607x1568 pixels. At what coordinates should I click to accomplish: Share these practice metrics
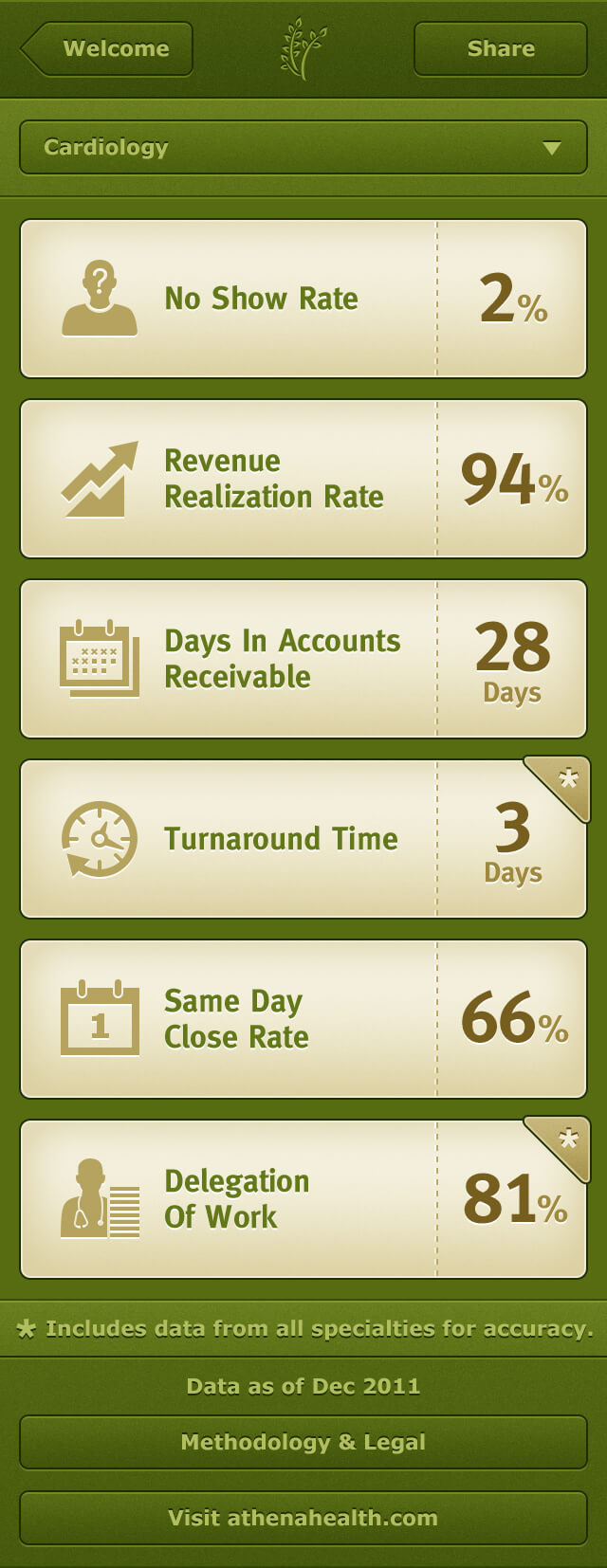(x=500, y=49)
